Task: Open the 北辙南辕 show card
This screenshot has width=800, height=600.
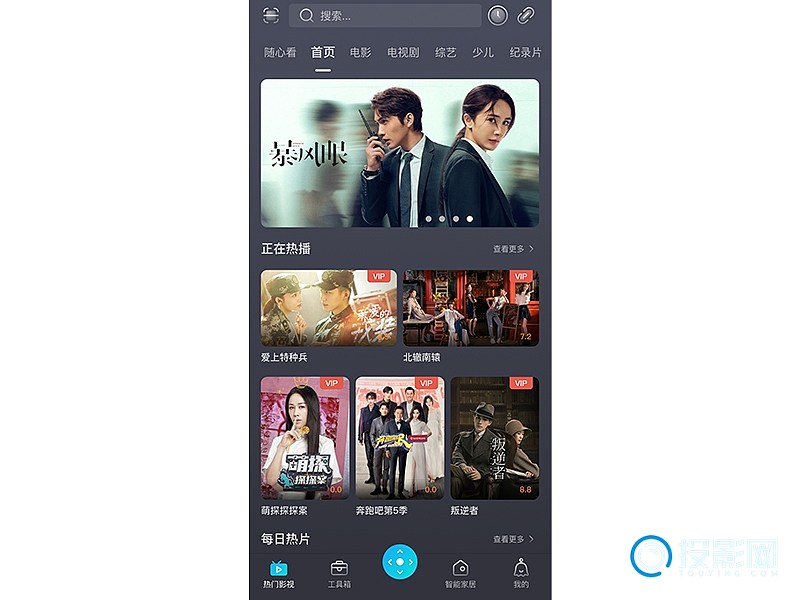Action: pos(470,308)
